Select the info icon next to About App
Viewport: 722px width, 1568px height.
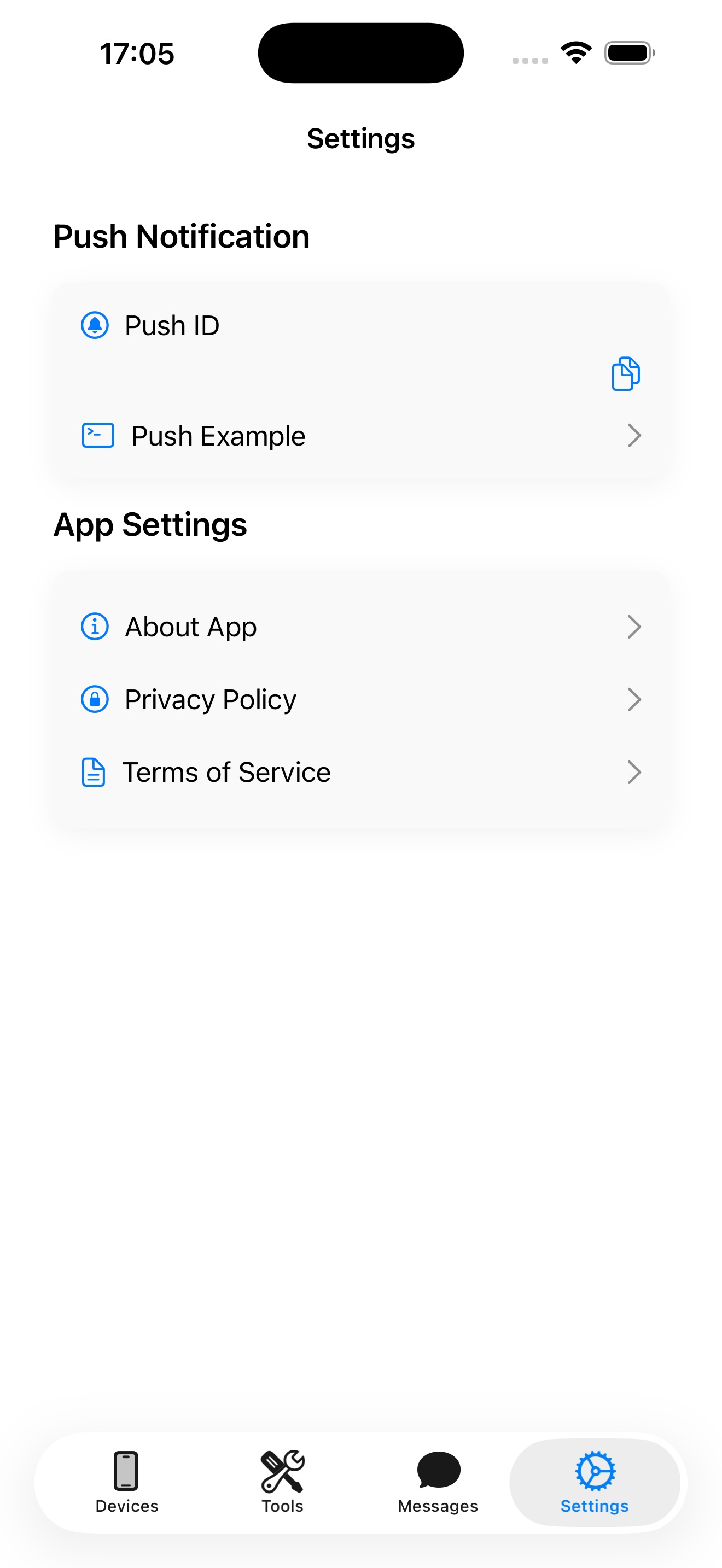click(95, 626)
